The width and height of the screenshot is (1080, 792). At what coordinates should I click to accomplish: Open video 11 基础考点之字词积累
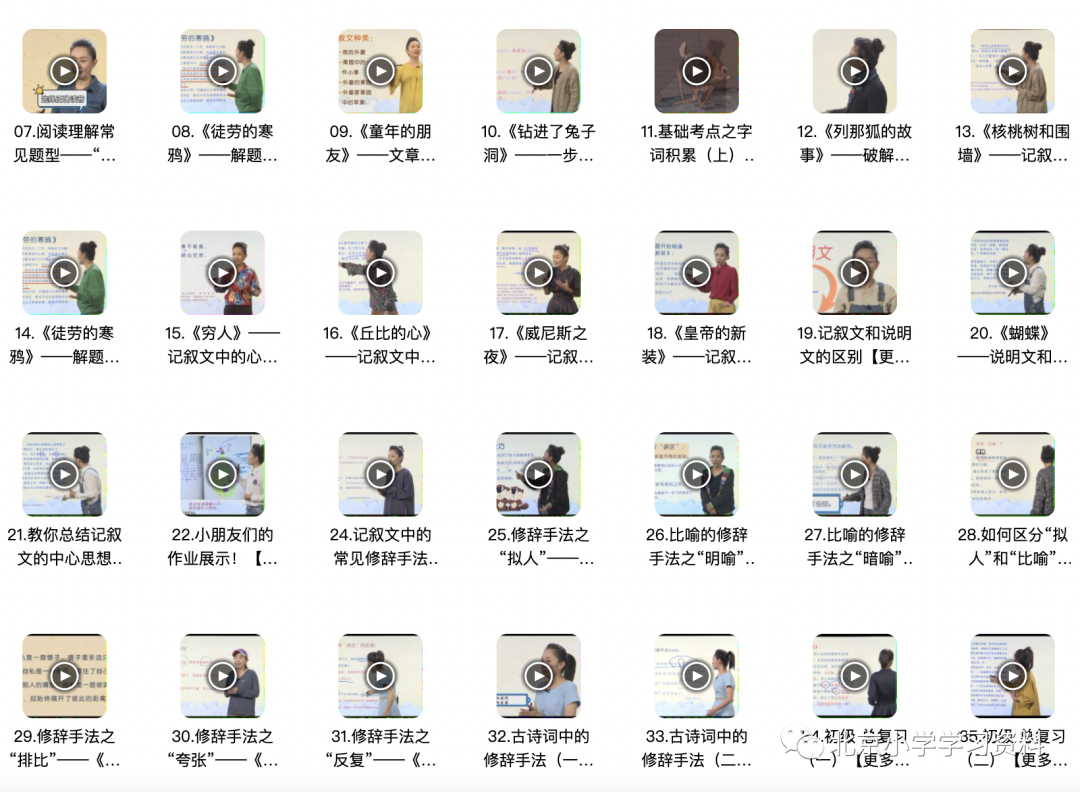click(x=696, y=71)
